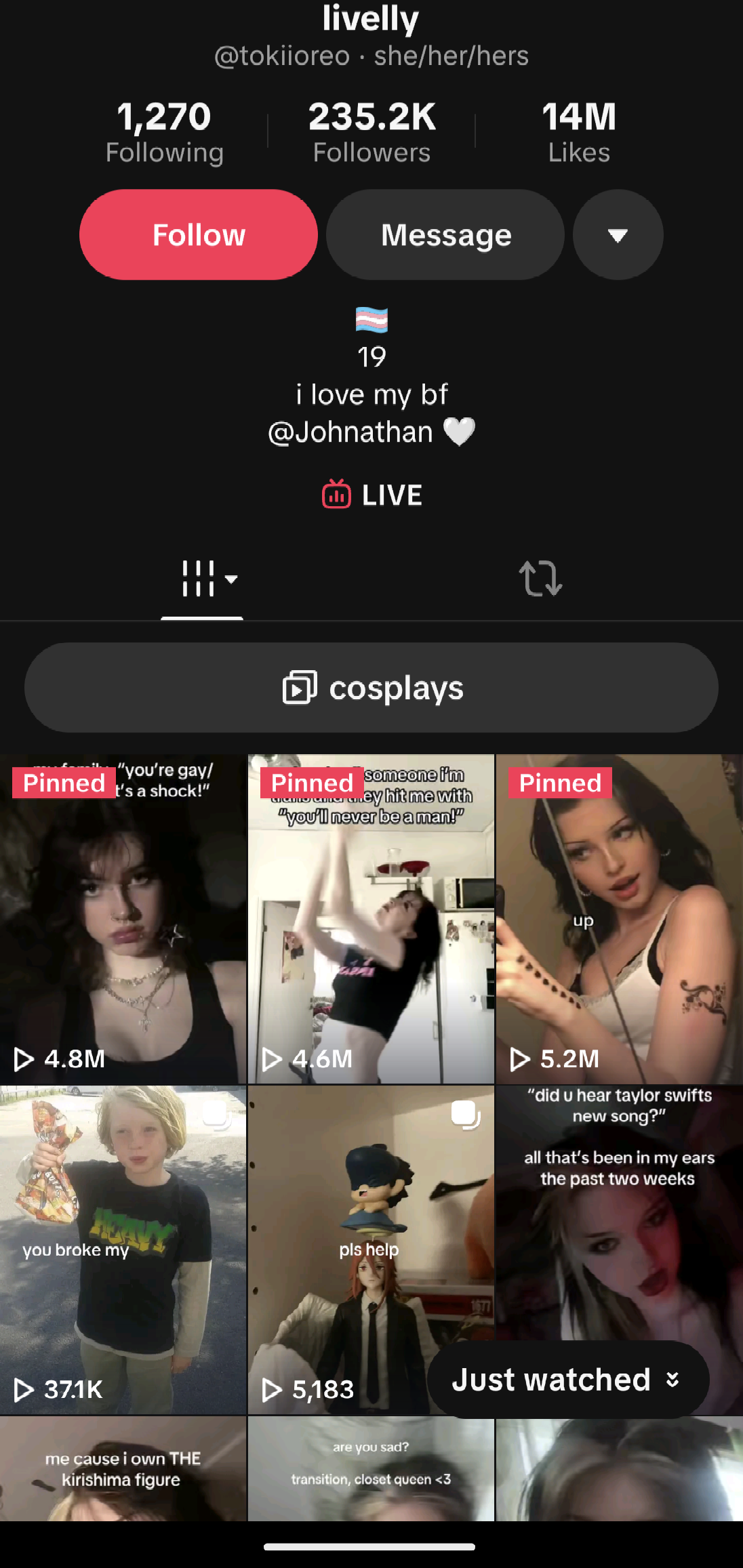Expand suggested accounts dropdown arrow
743x1568 pixels.
(618, 234)
